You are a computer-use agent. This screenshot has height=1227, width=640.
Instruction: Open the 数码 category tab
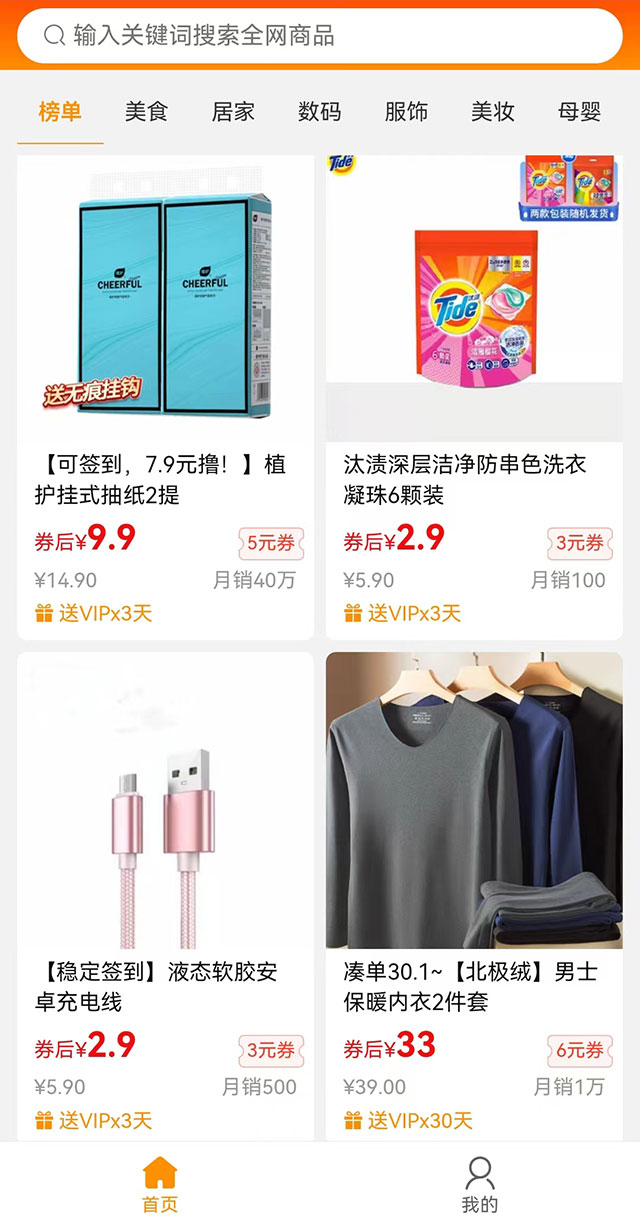[319, 112]
